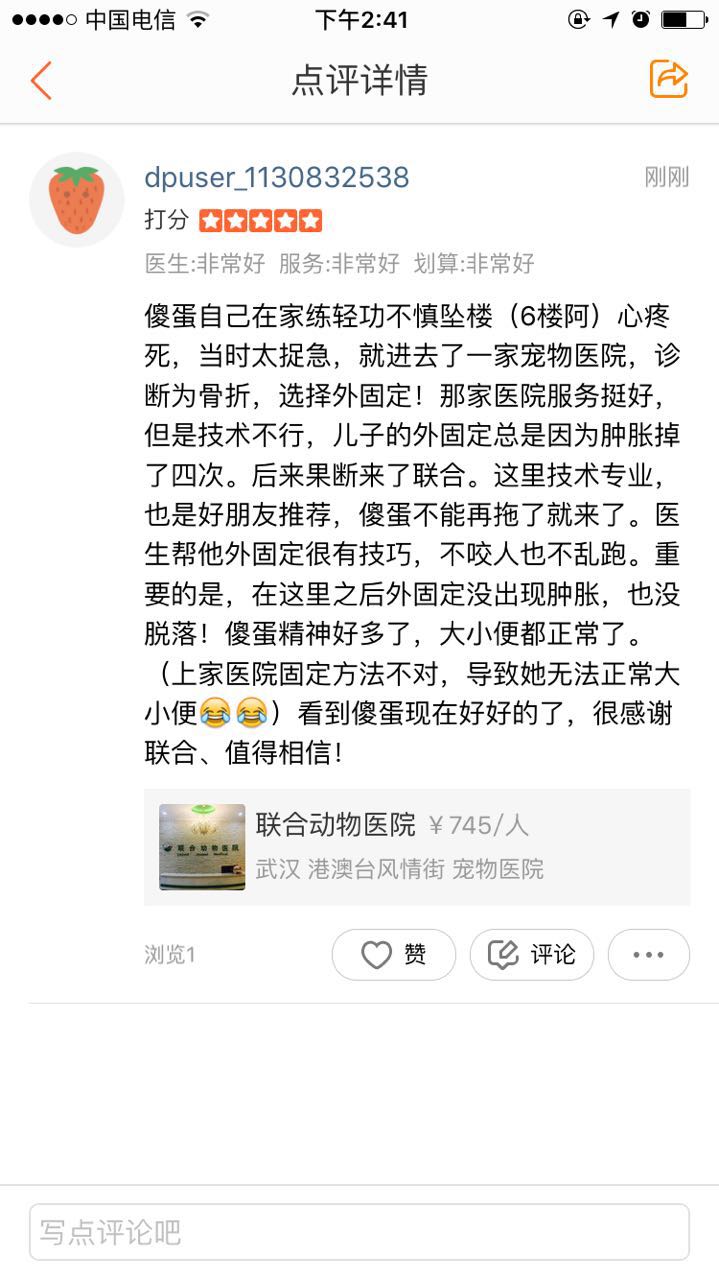
Task: Share this review
Action: click(668, 79)
